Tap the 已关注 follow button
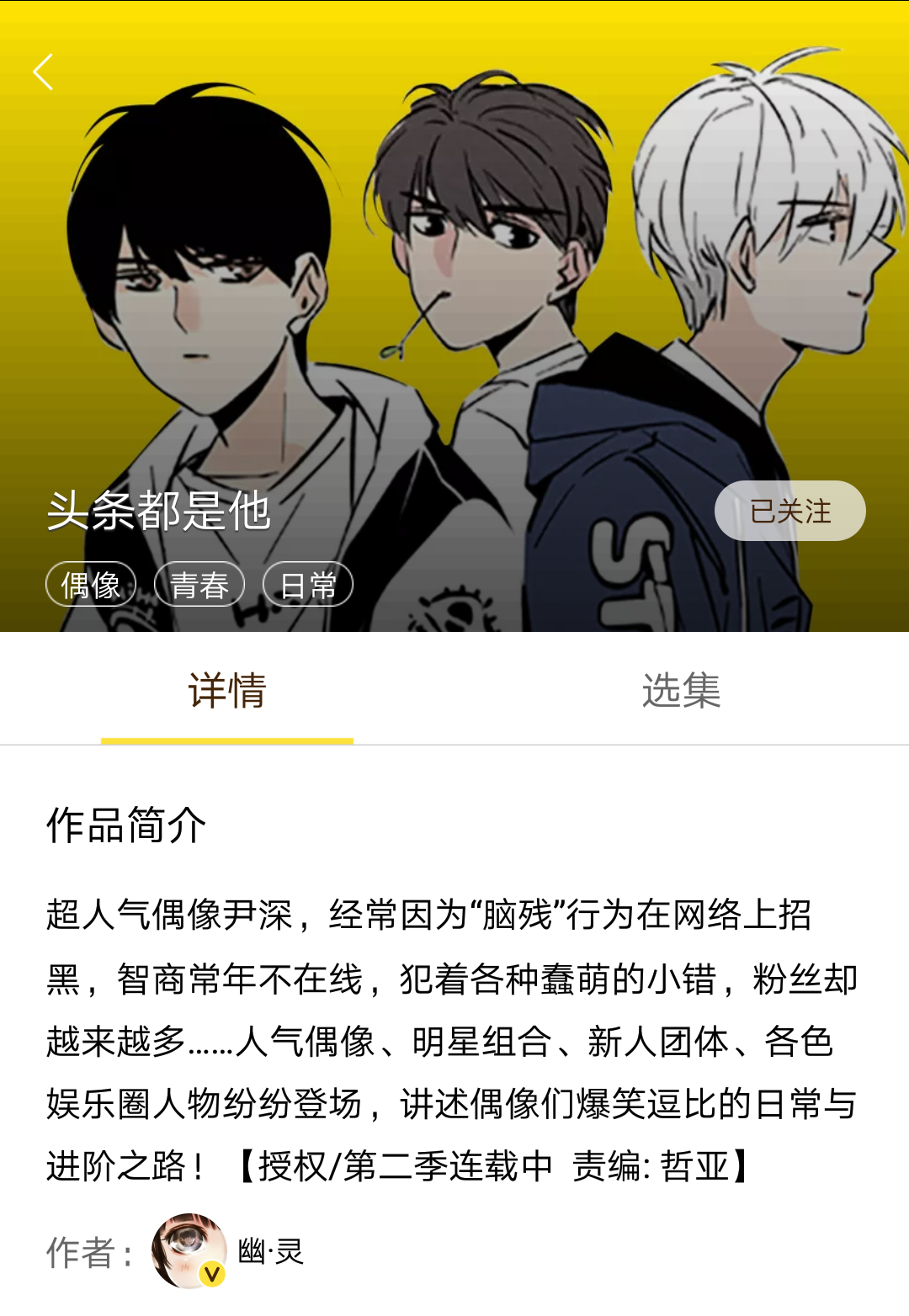 coord(789,511)
